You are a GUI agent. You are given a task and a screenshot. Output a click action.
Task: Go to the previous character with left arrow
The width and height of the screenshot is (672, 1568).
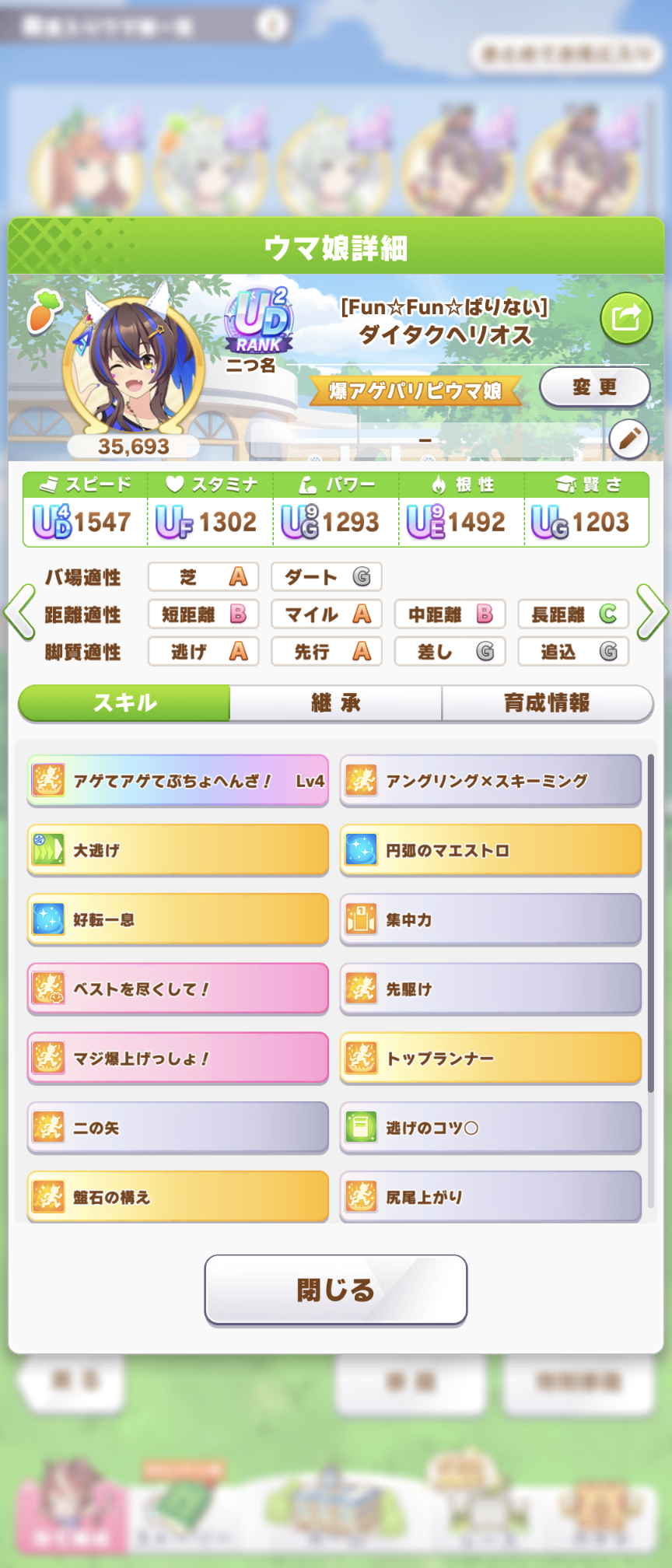[x=19, y=613]
